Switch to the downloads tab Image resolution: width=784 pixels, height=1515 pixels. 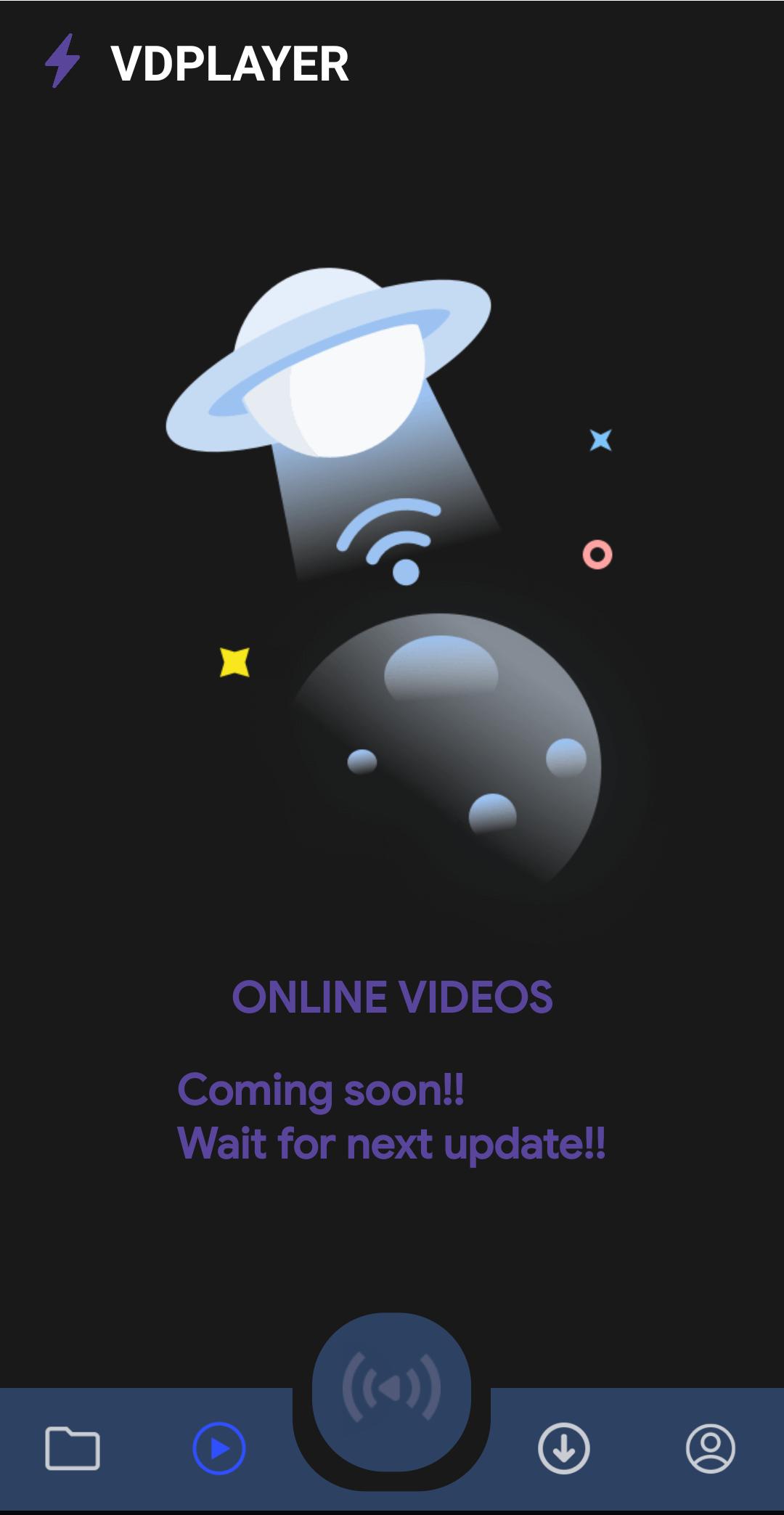(564, 1448)
